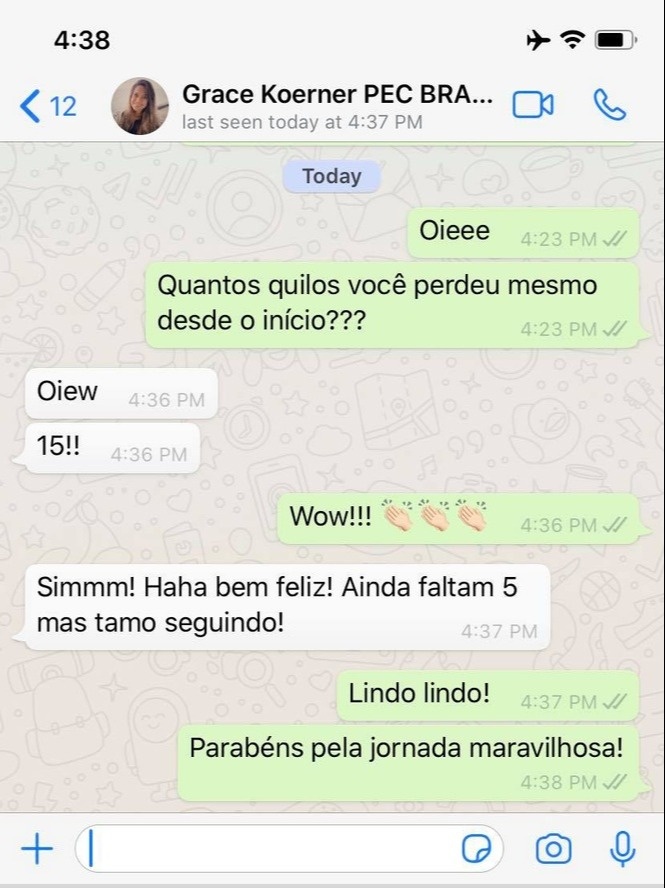Open the sticker picker
Viewport: 665px width, 888px height.
pyautogui.click(x=476, y=849)
